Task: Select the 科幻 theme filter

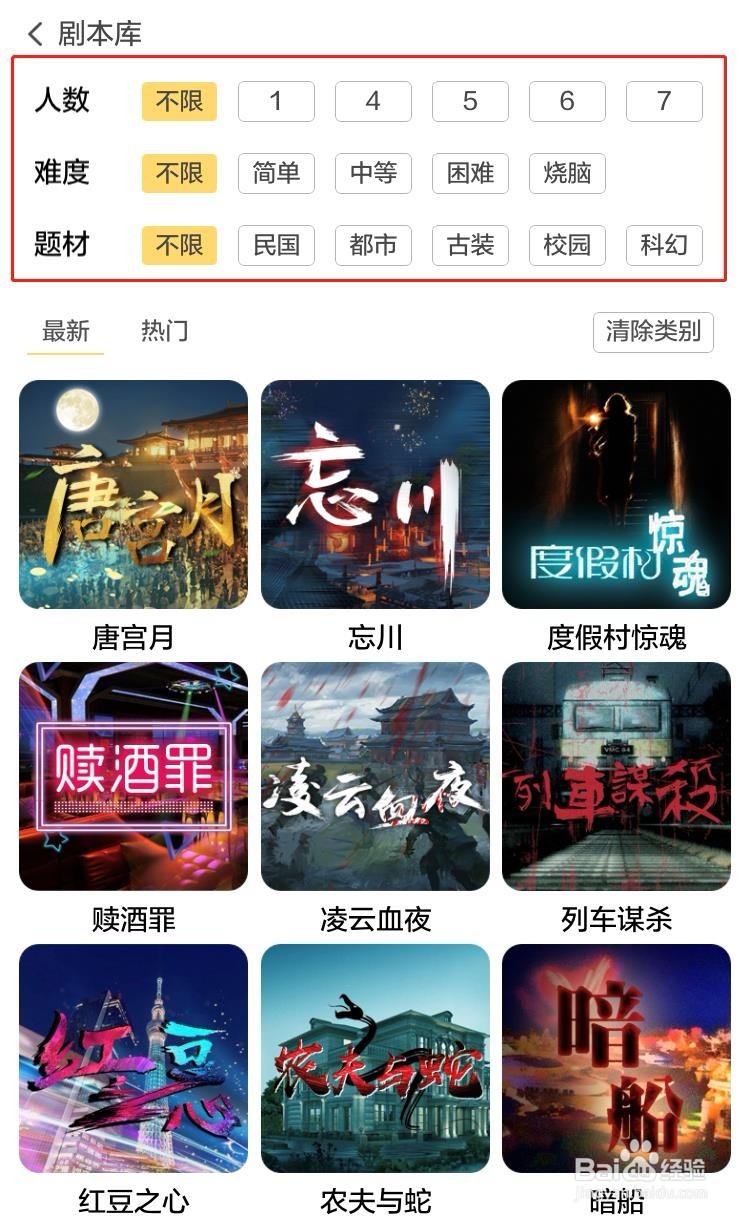Action: point(664,245)
